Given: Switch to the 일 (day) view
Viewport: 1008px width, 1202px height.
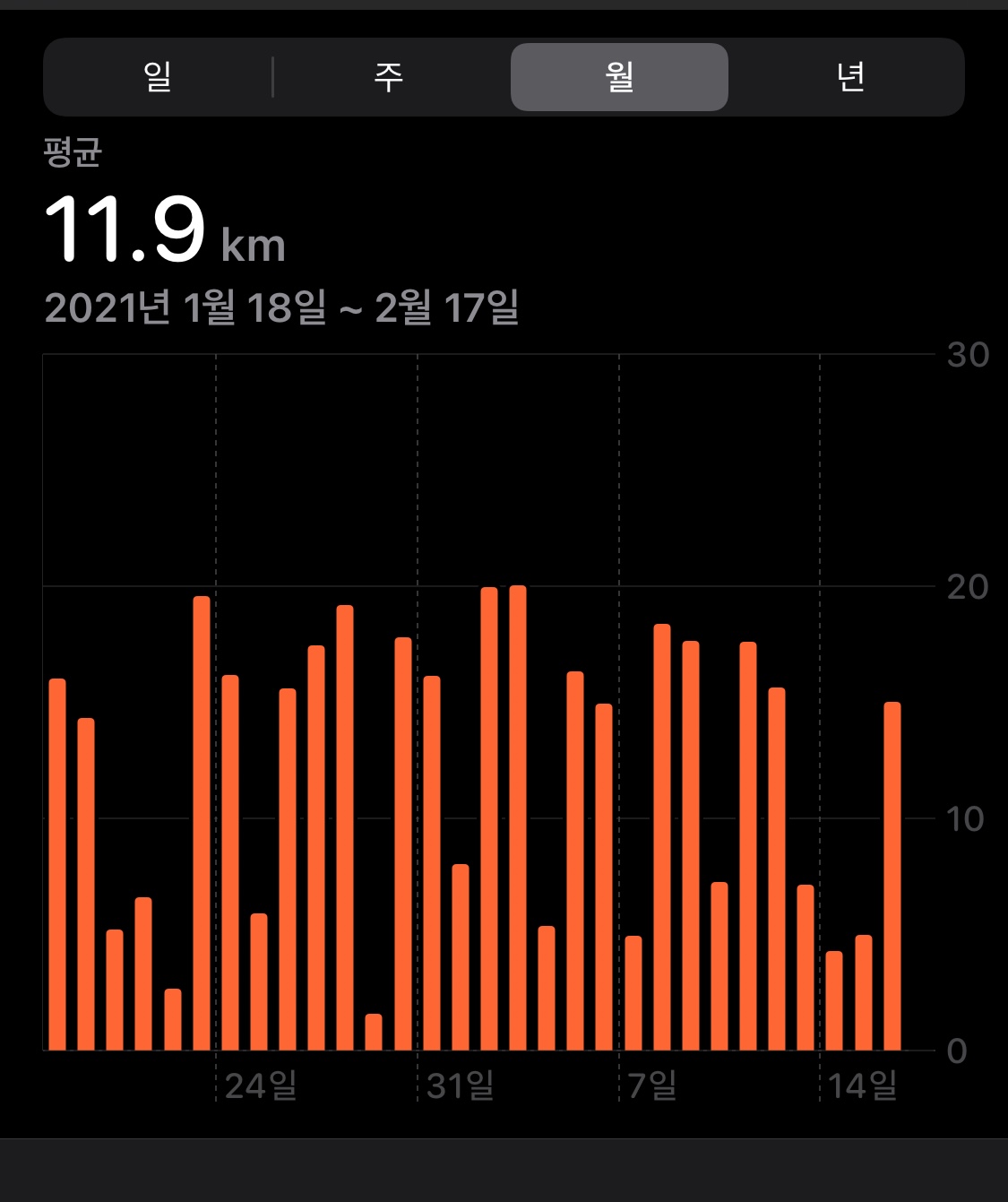Looking at the screenshot, I should pyautogui.click(x=158, y=77).
